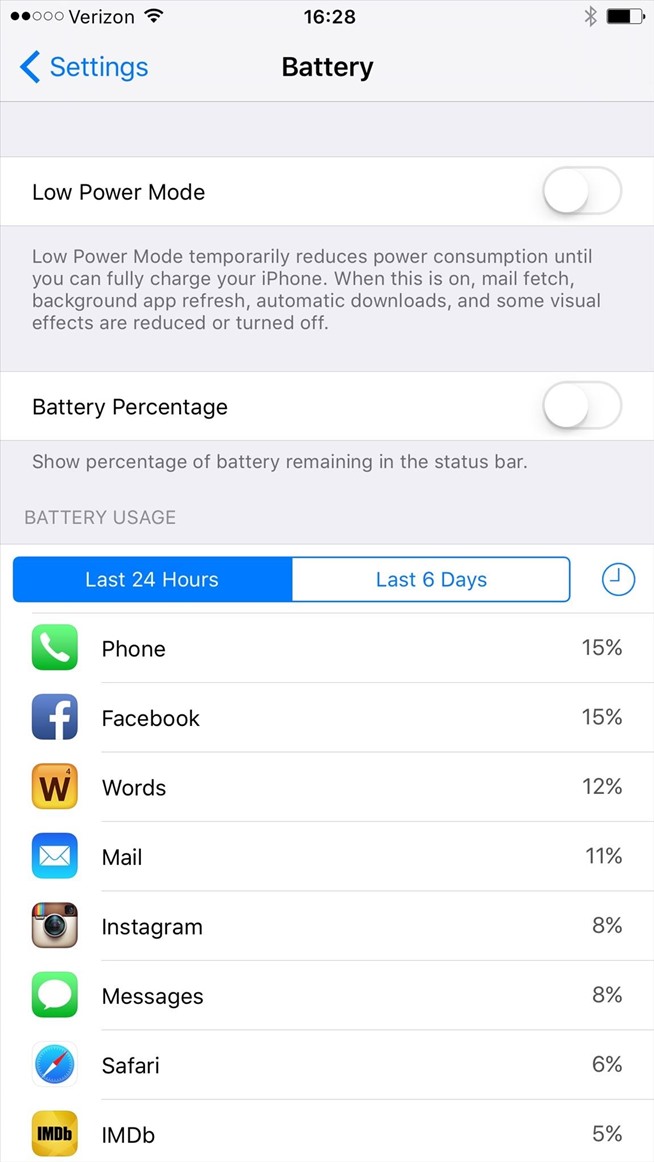Turn on Battery Percentage switch
This screenshot has height=1162, width=654.
[x=581, y=406]
